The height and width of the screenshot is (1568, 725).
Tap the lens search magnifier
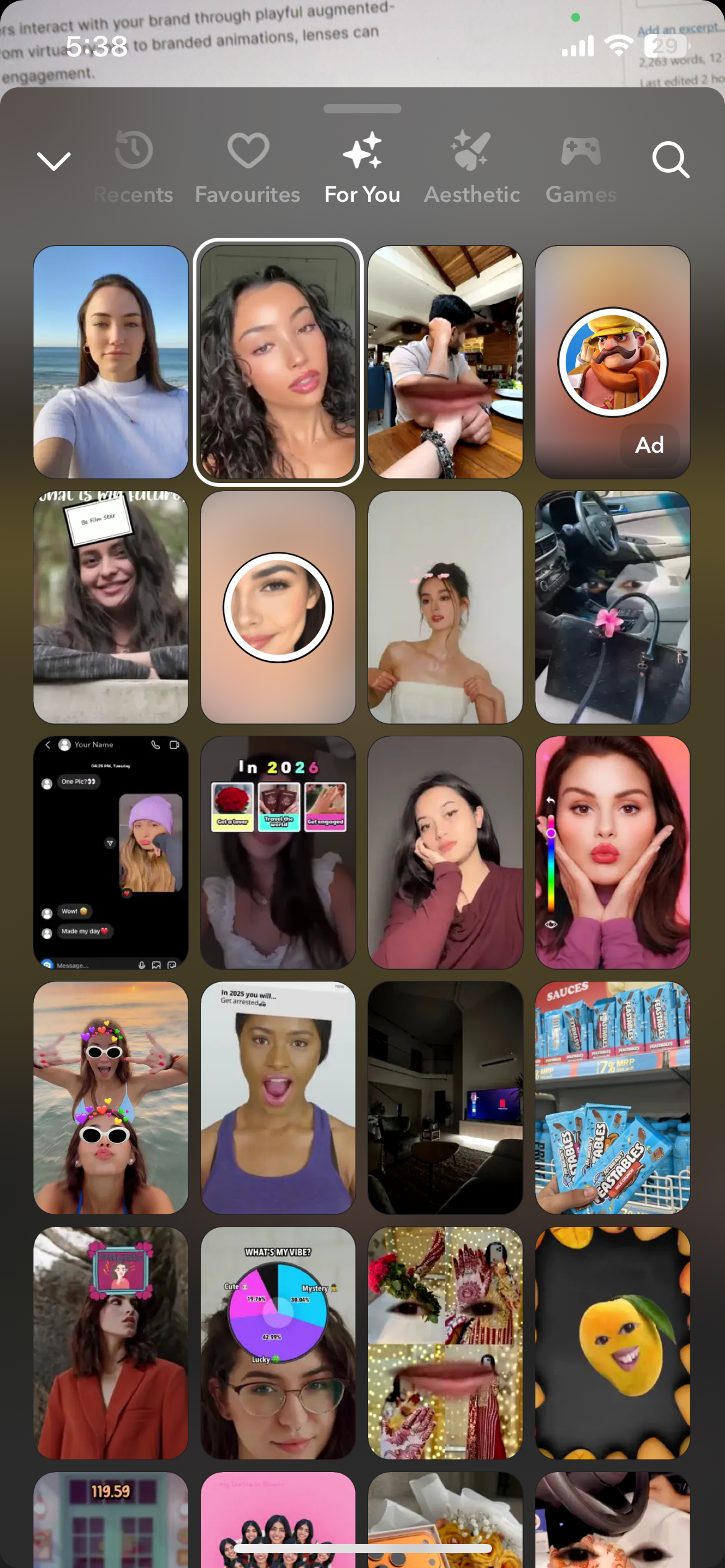click(x=670, y=160)
